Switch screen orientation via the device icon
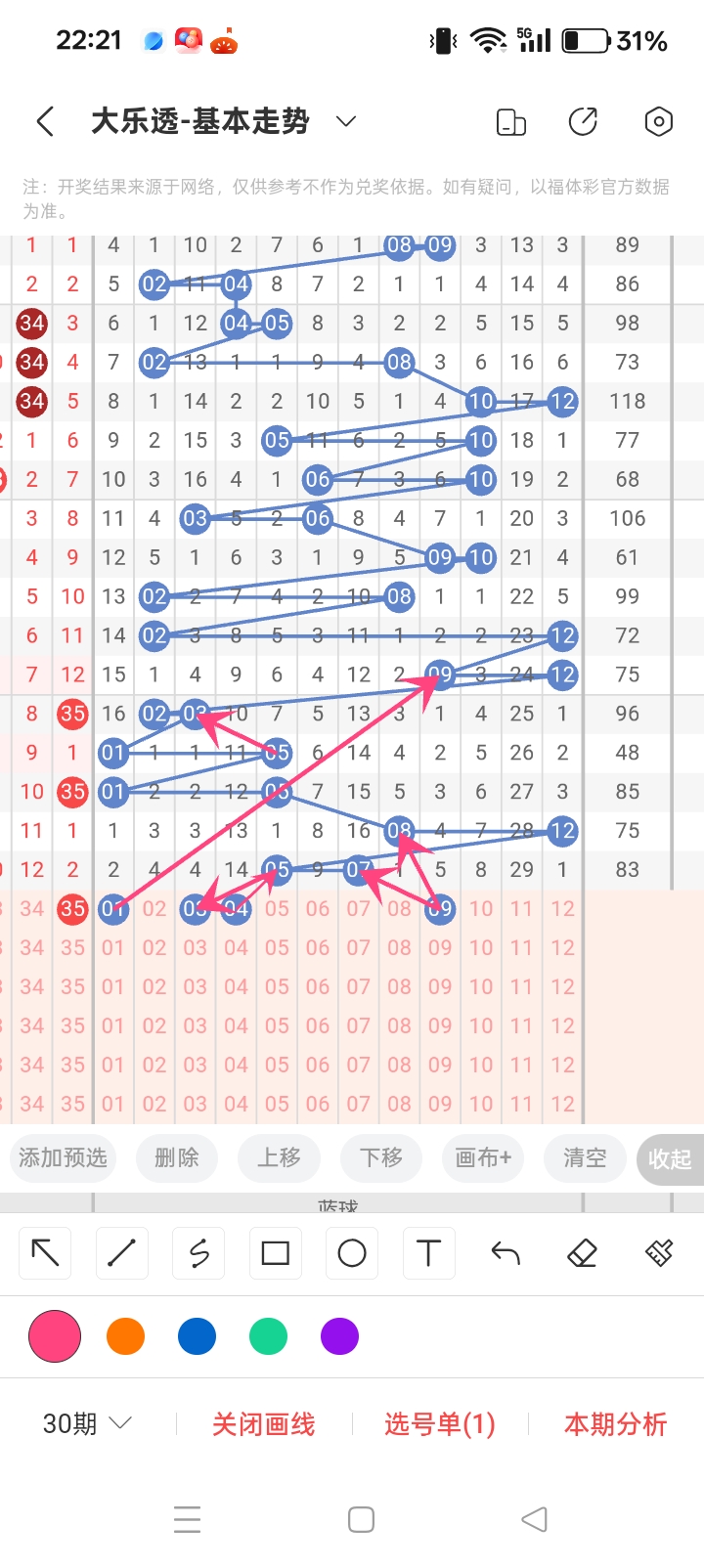Viewport: 704px width, 1568px height. pos(510,122)
